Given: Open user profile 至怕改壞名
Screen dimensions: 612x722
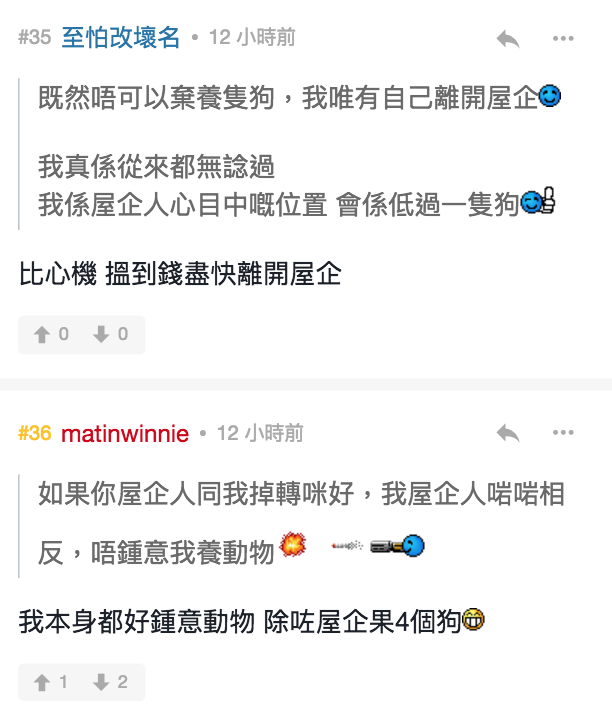Looking at the screenshot, I should [x=121, y=38].
